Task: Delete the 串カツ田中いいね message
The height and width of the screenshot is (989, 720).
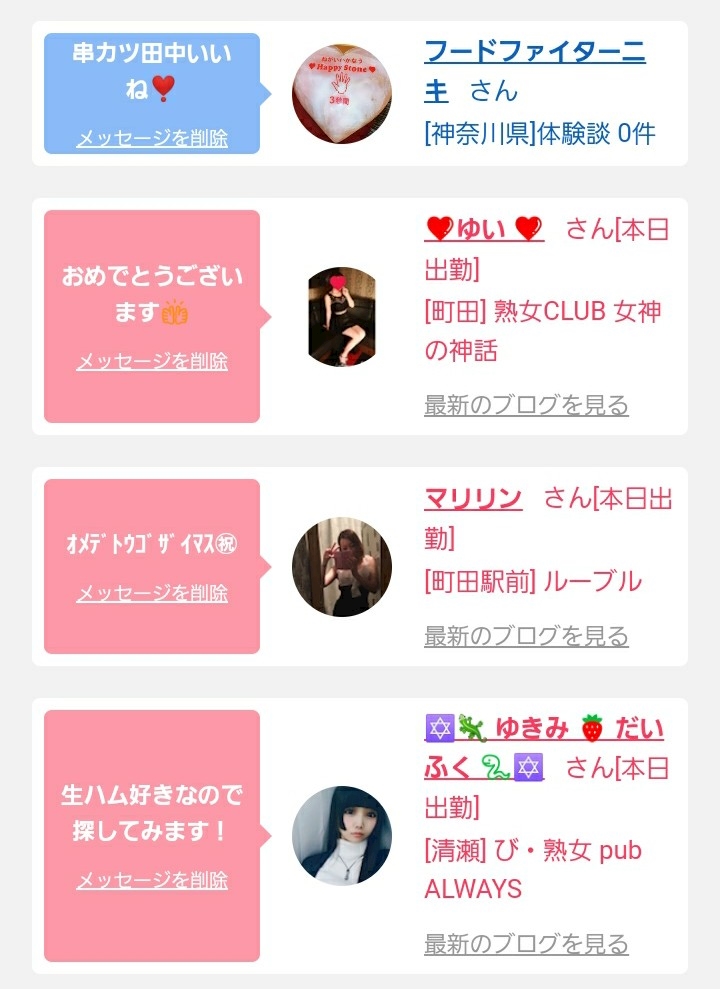Action: click(152, 138)
